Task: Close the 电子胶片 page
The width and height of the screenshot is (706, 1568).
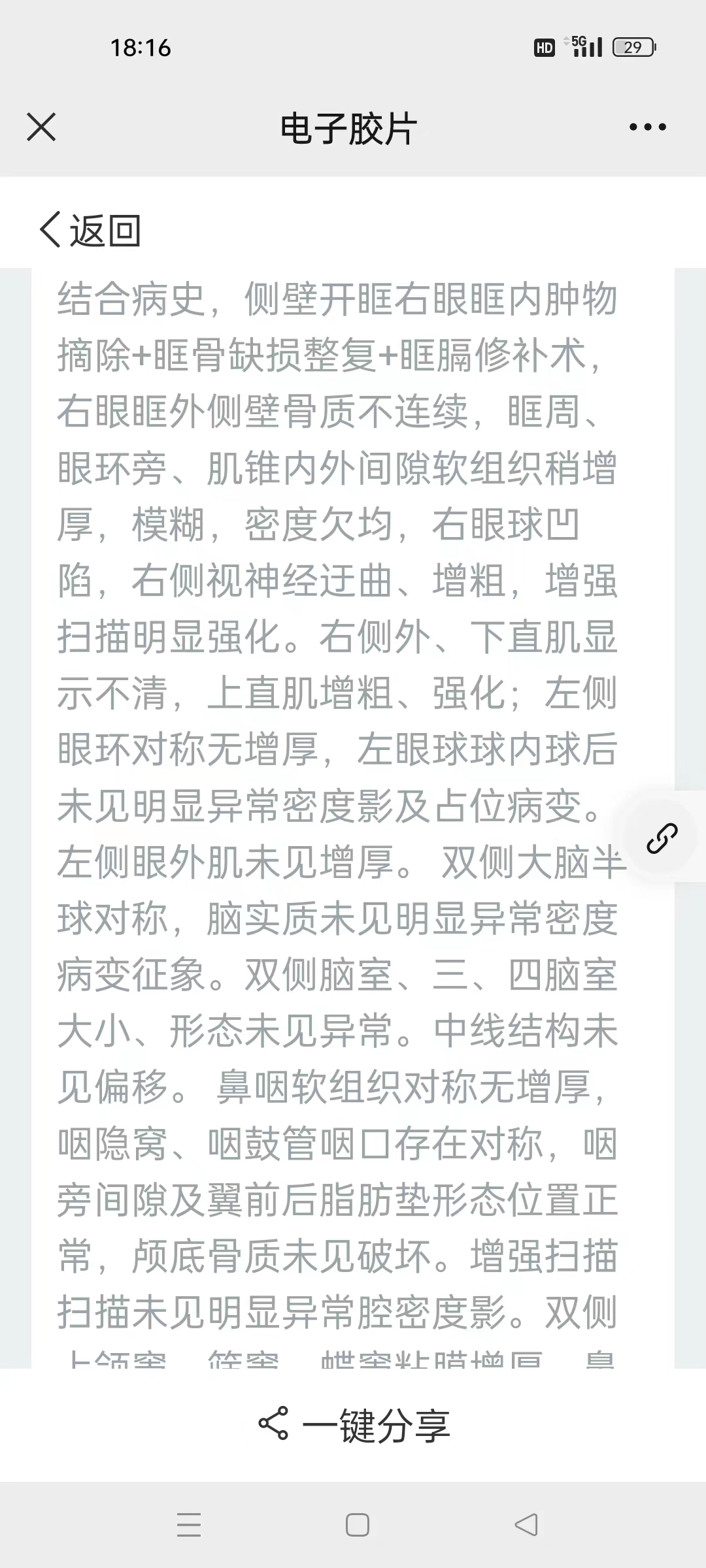Action: coord(41,127)
